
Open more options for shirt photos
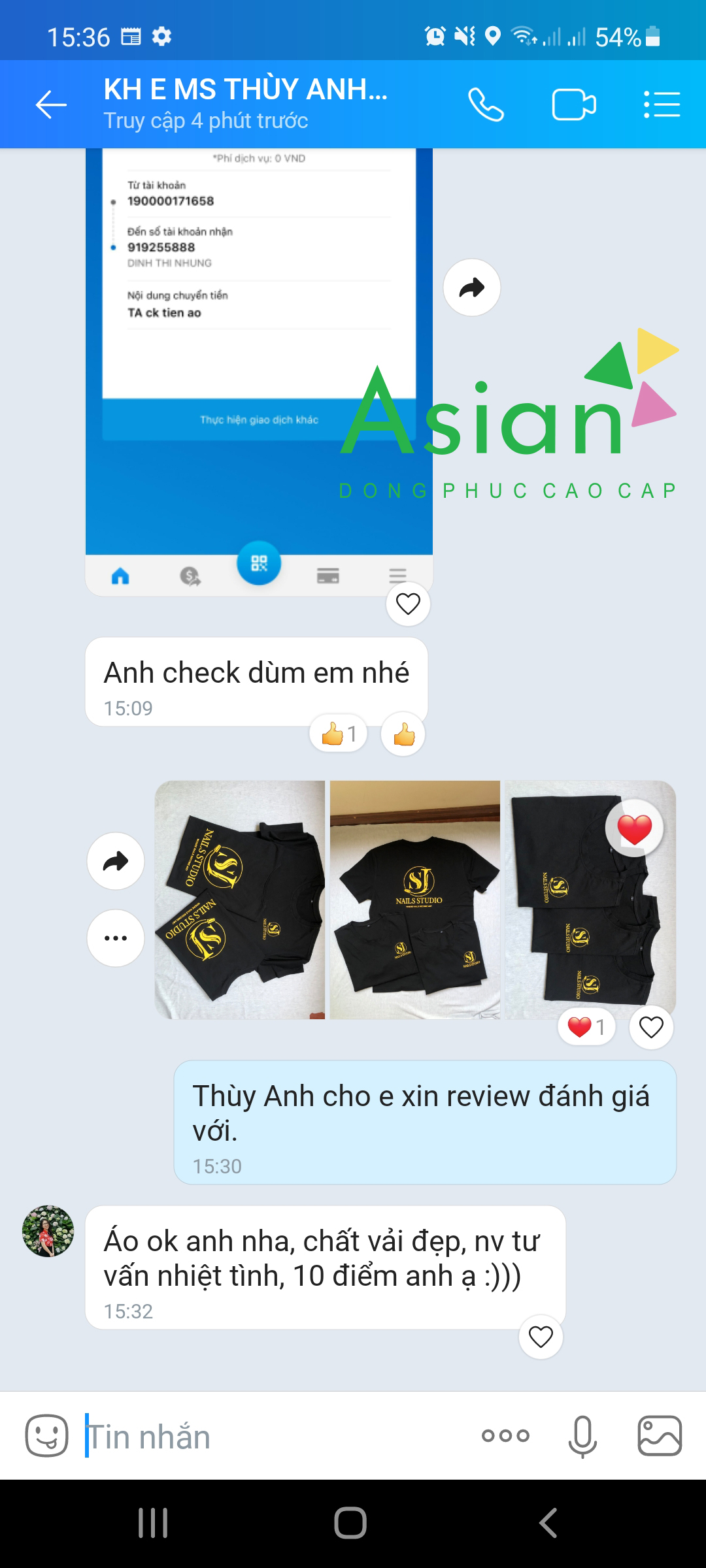116,938
